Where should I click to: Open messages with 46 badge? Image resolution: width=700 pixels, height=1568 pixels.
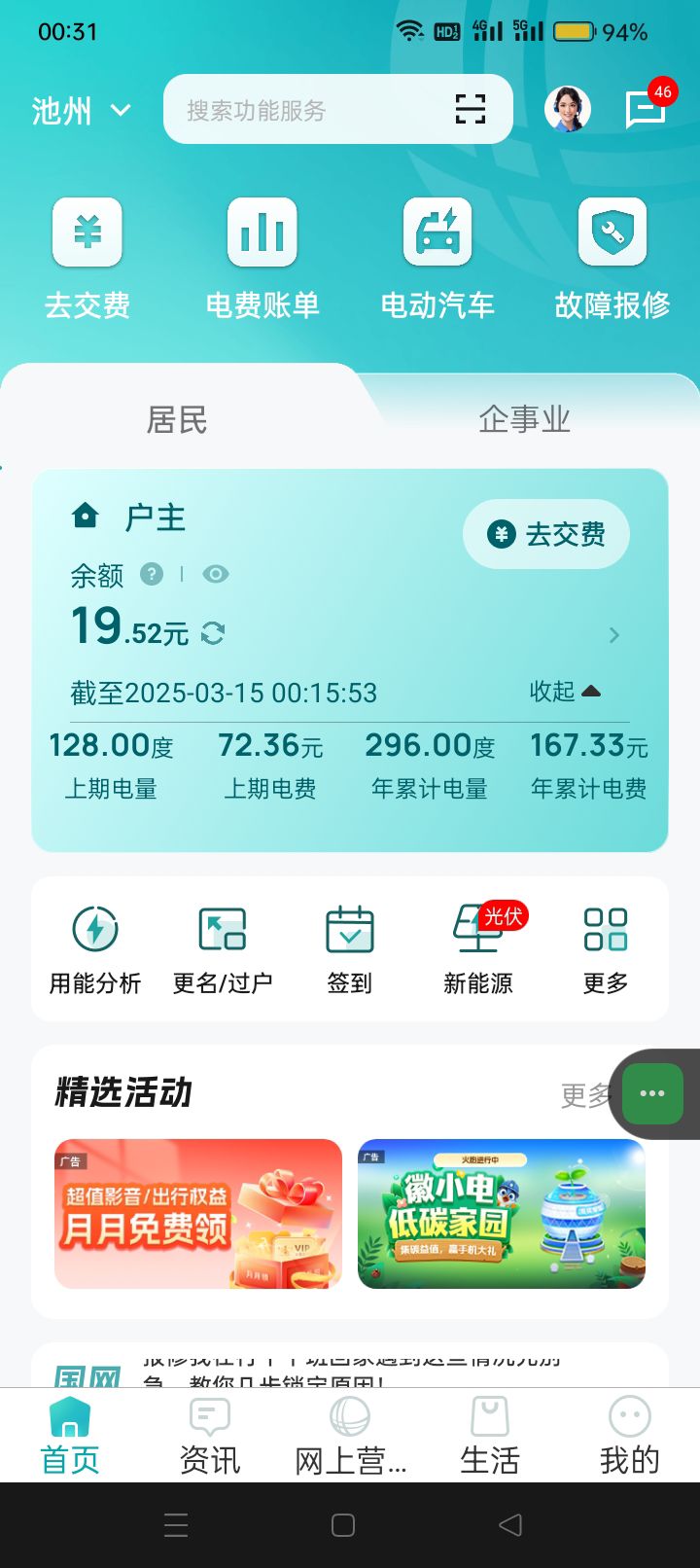pos(646,109)
